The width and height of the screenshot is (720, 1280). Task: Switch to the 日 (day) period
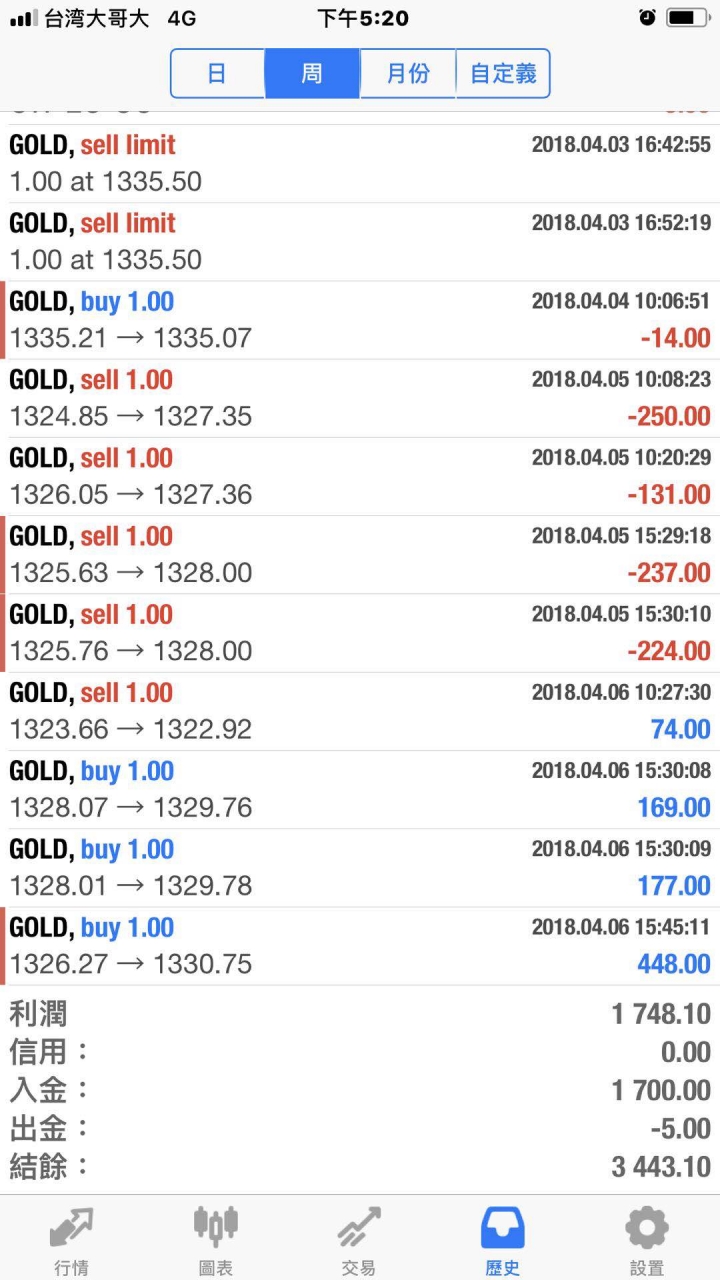[217, 74]
